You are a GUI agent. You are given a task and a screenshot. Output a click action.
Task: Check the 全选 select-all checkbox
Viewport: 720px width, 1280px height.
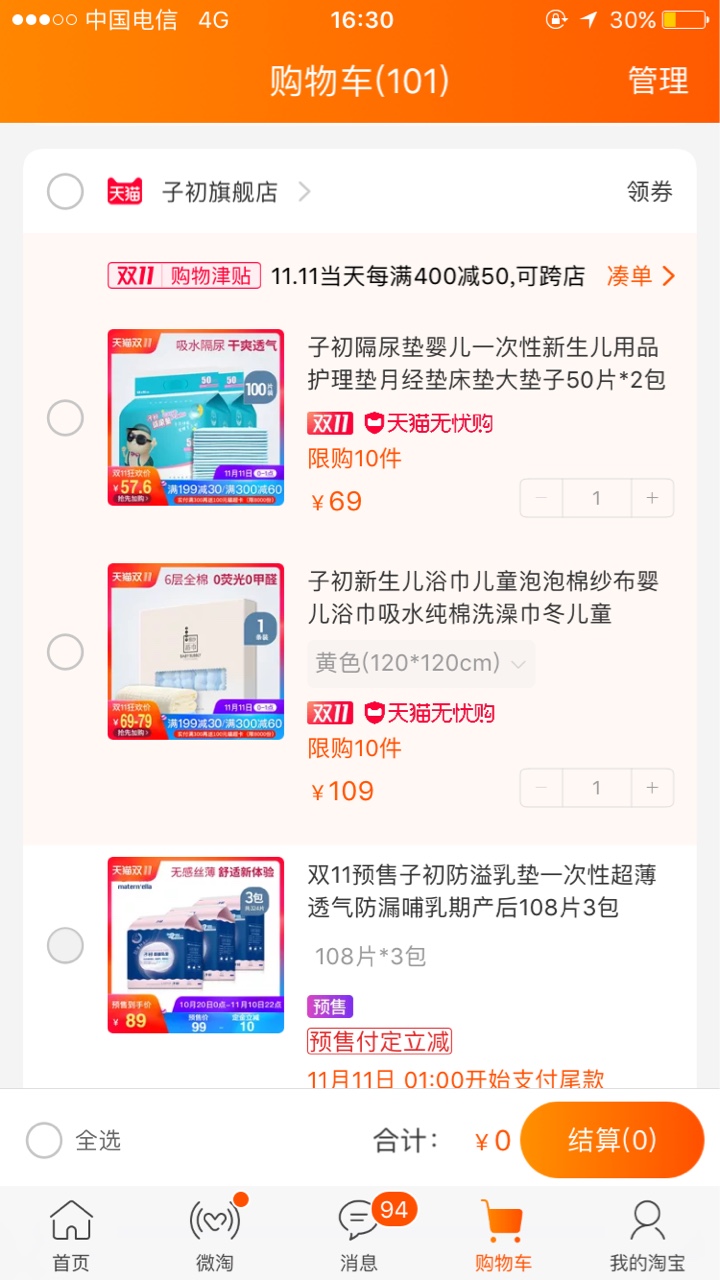pyautogui.click(x=44, y=1140)
